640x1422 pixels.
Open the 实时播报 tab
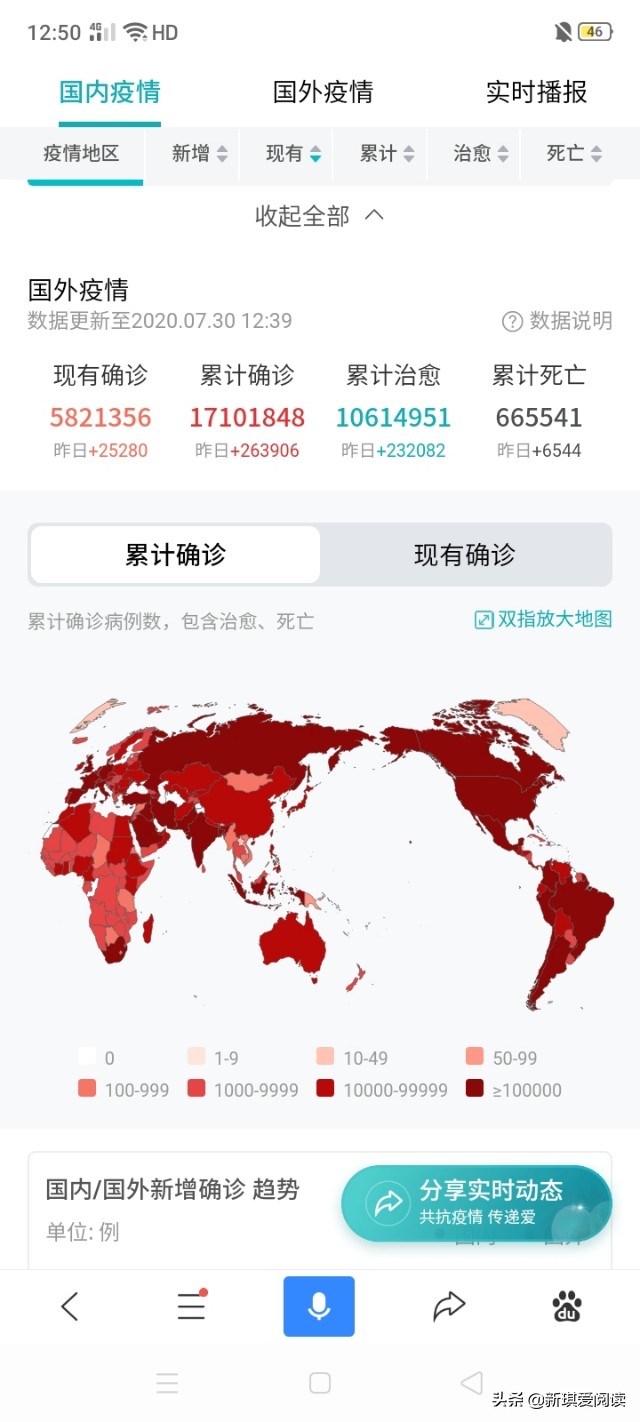tap(536, 92)
